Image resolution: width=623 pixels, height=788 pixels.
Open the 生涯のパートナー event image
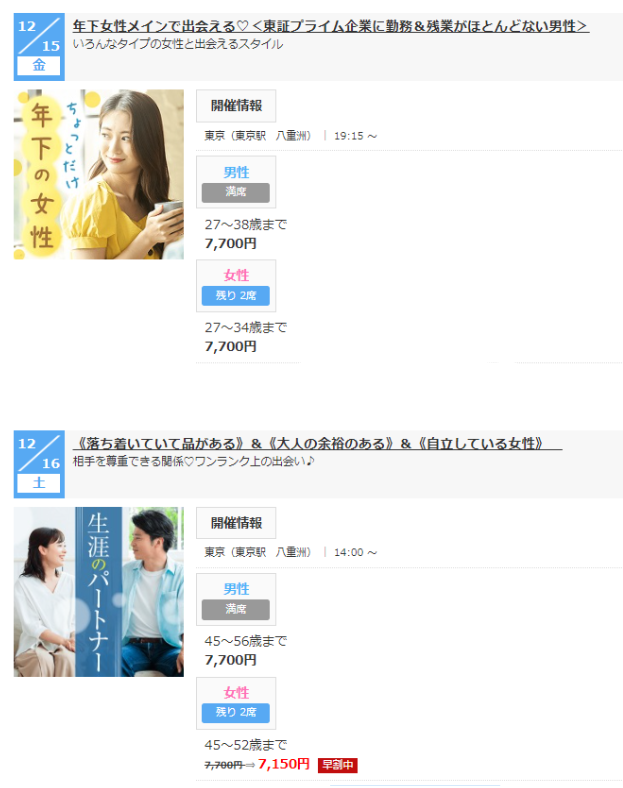point(98,591)
